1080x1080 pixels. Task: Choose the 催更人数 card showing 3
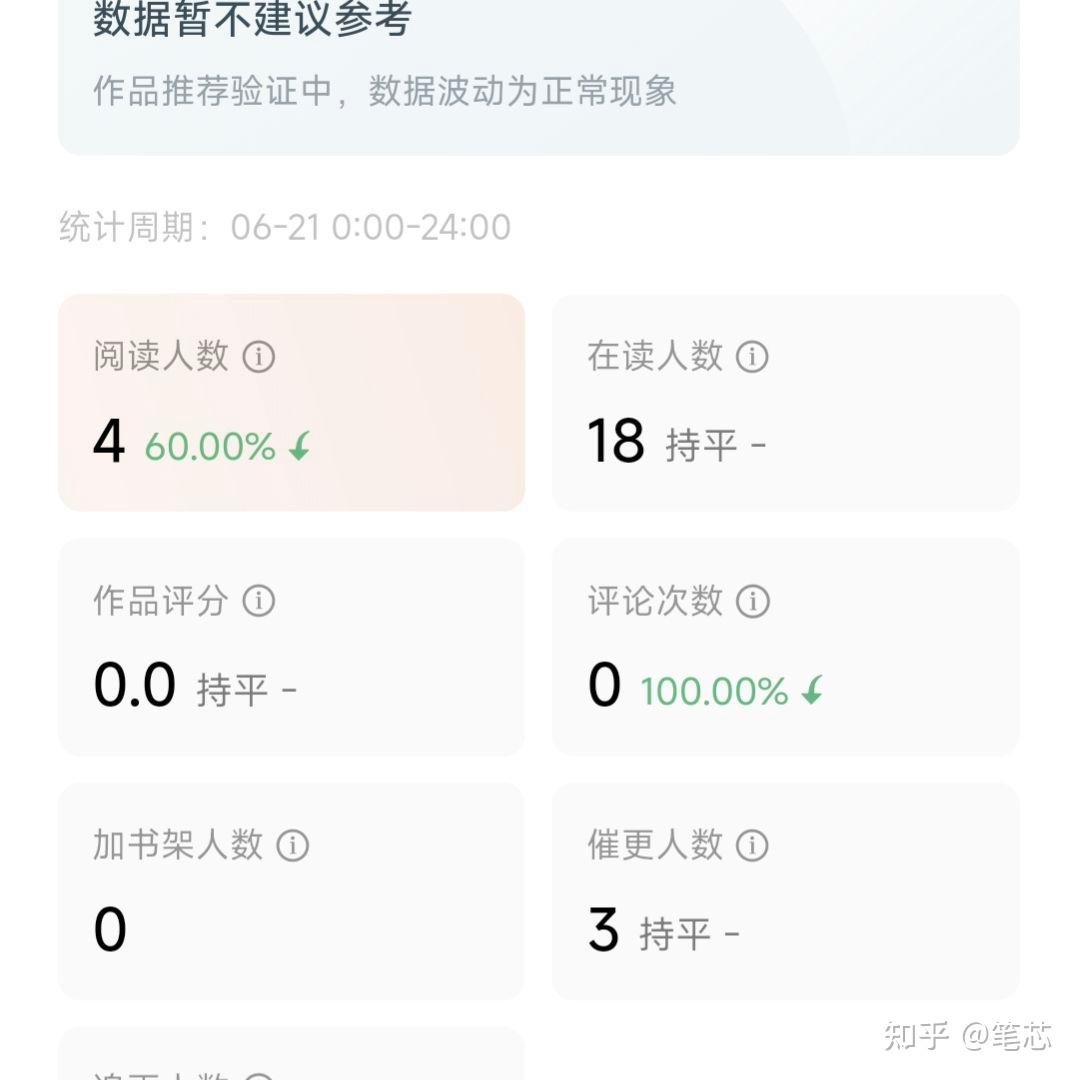click(785, 891)
